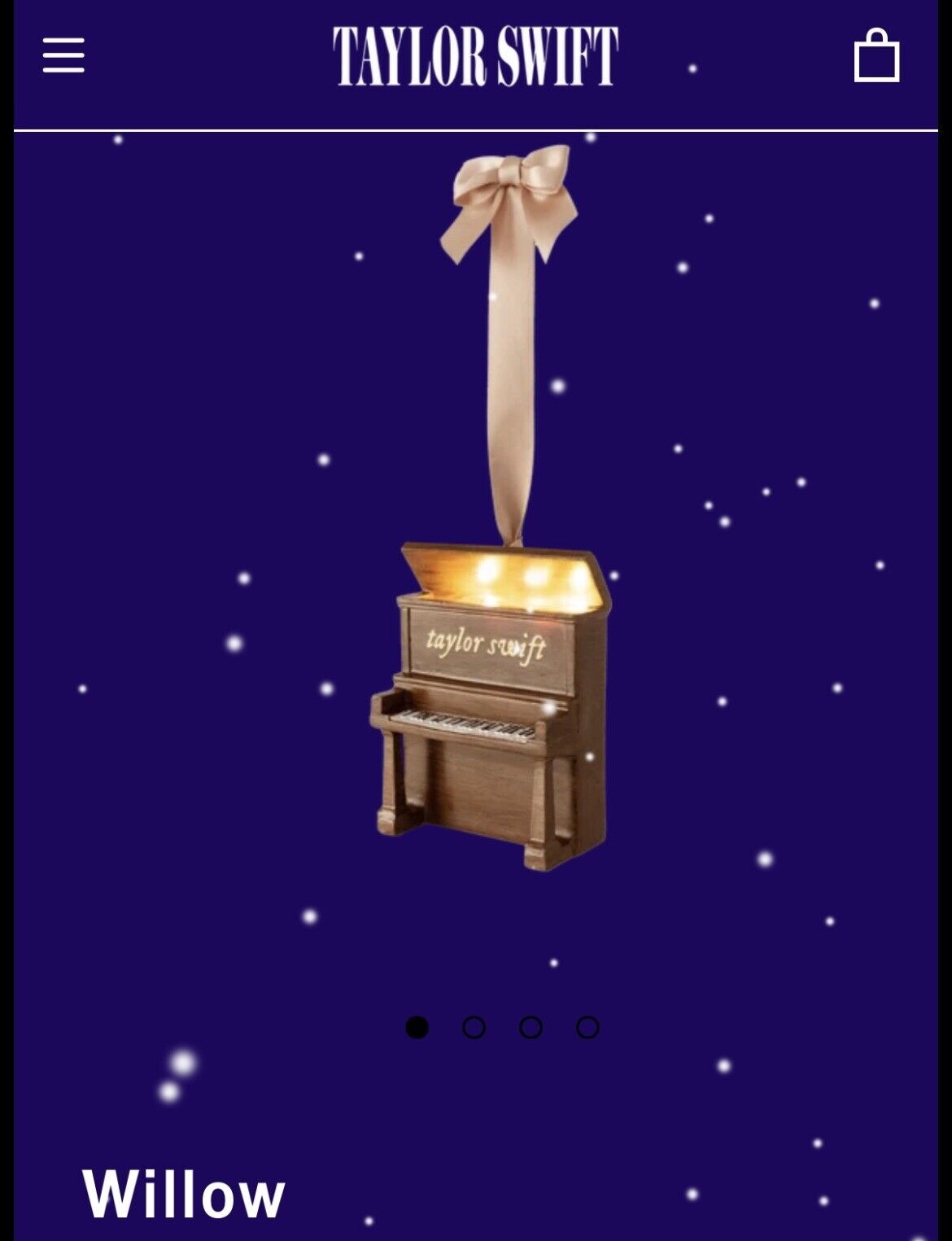Jump to the fourth product image dot
This screenshot has height=1241, width=952.
(x=587, y=1028)
